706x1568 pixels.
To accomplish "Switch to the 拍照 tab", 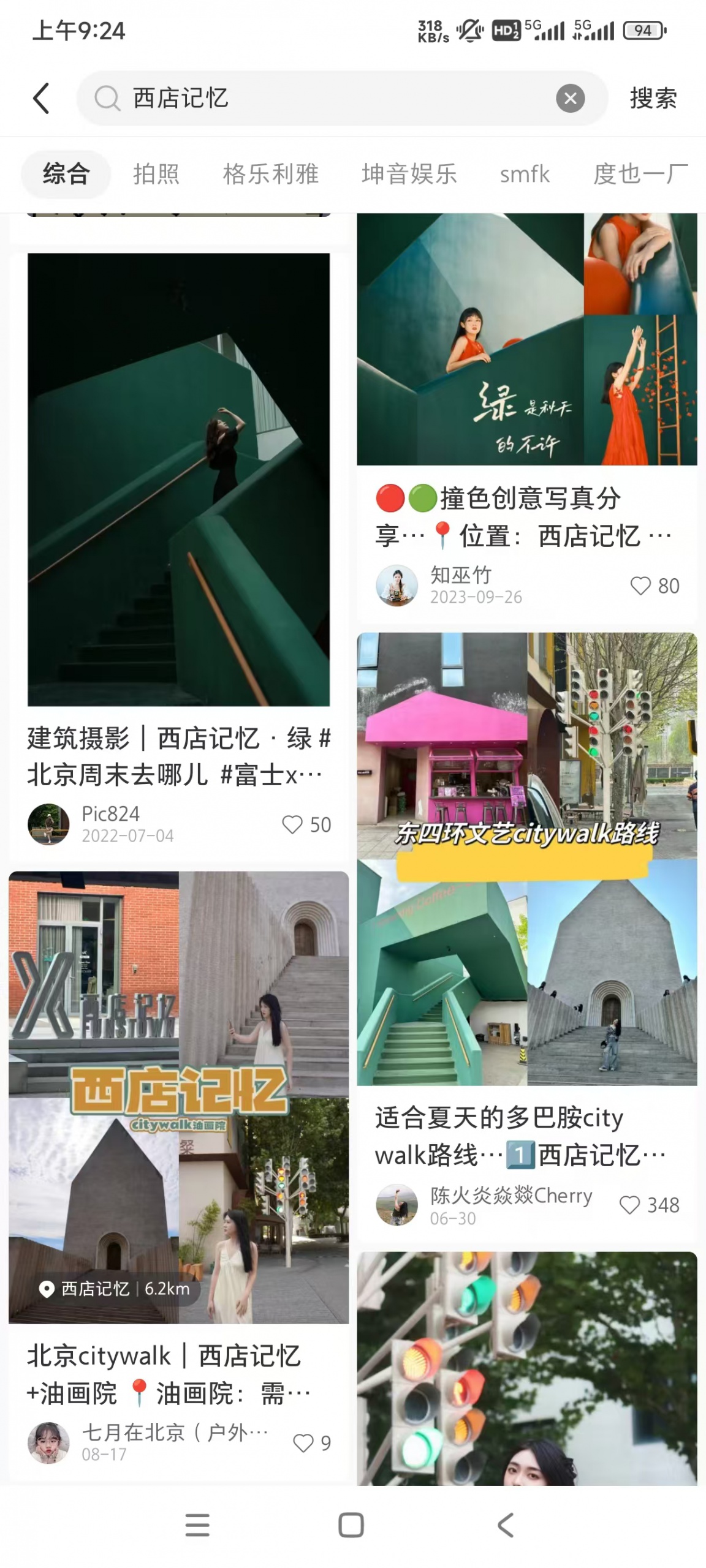I will point(156,174).
